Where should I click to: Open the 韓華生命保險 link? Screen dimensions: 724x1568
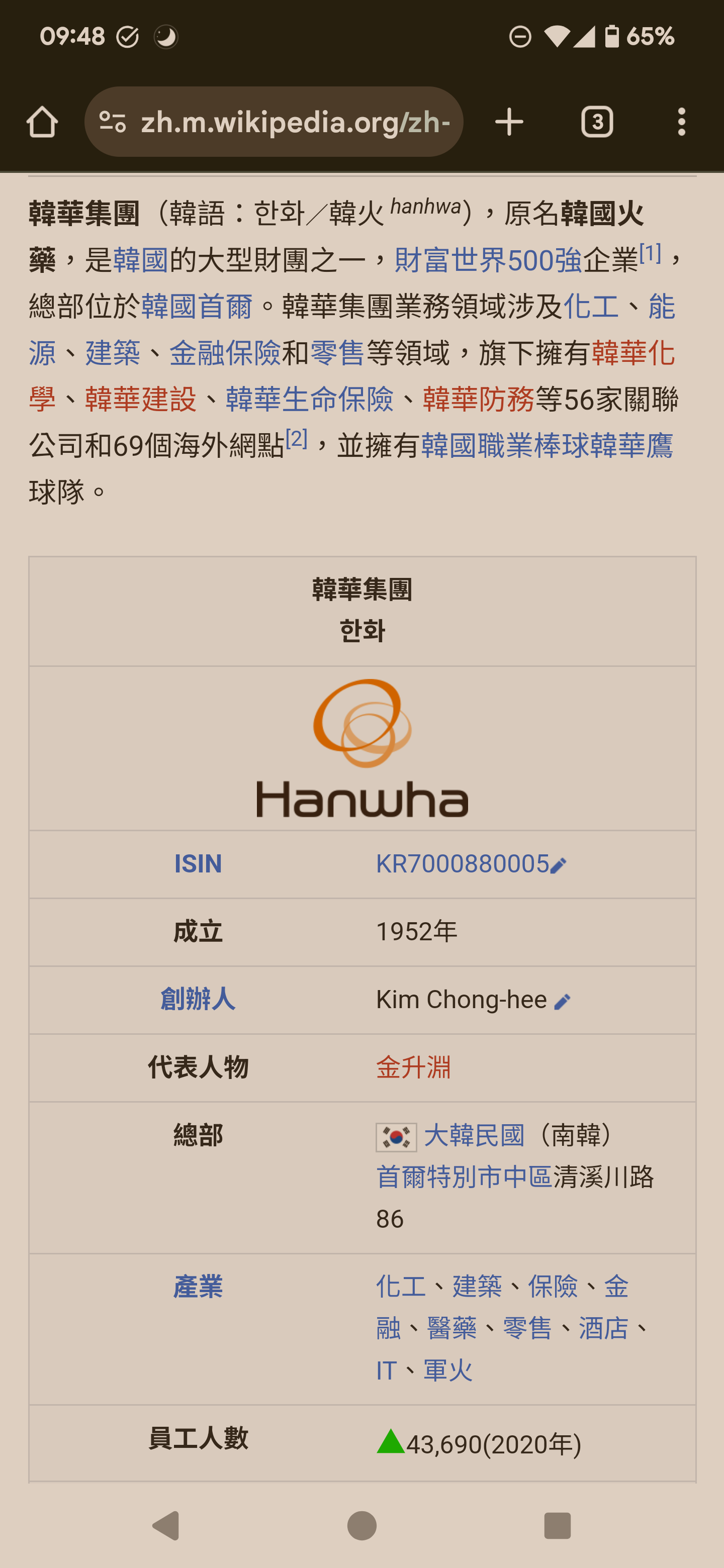tap(309, 400)
